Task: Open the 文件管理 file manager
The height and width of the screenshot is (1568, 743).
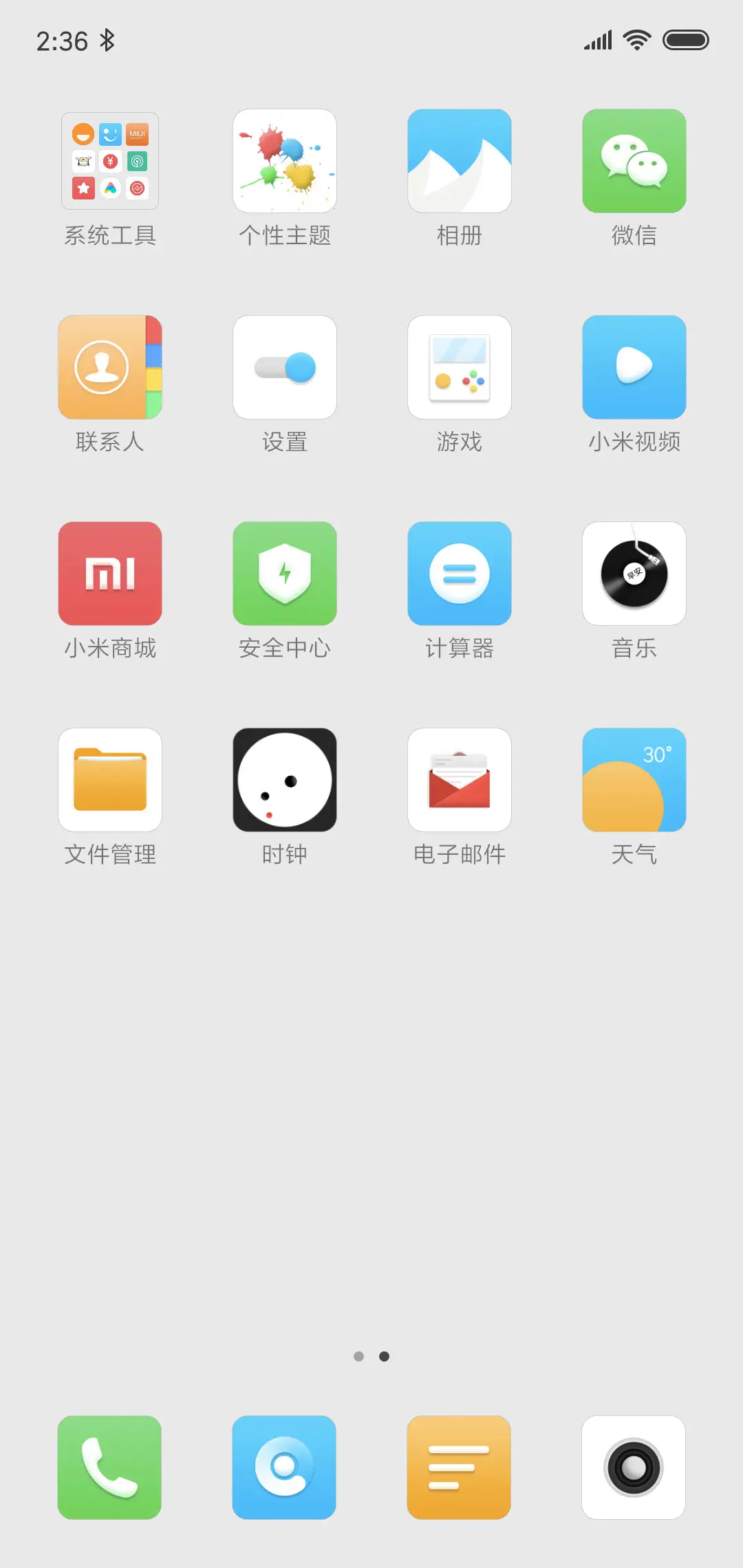Action: coord(110,779)
